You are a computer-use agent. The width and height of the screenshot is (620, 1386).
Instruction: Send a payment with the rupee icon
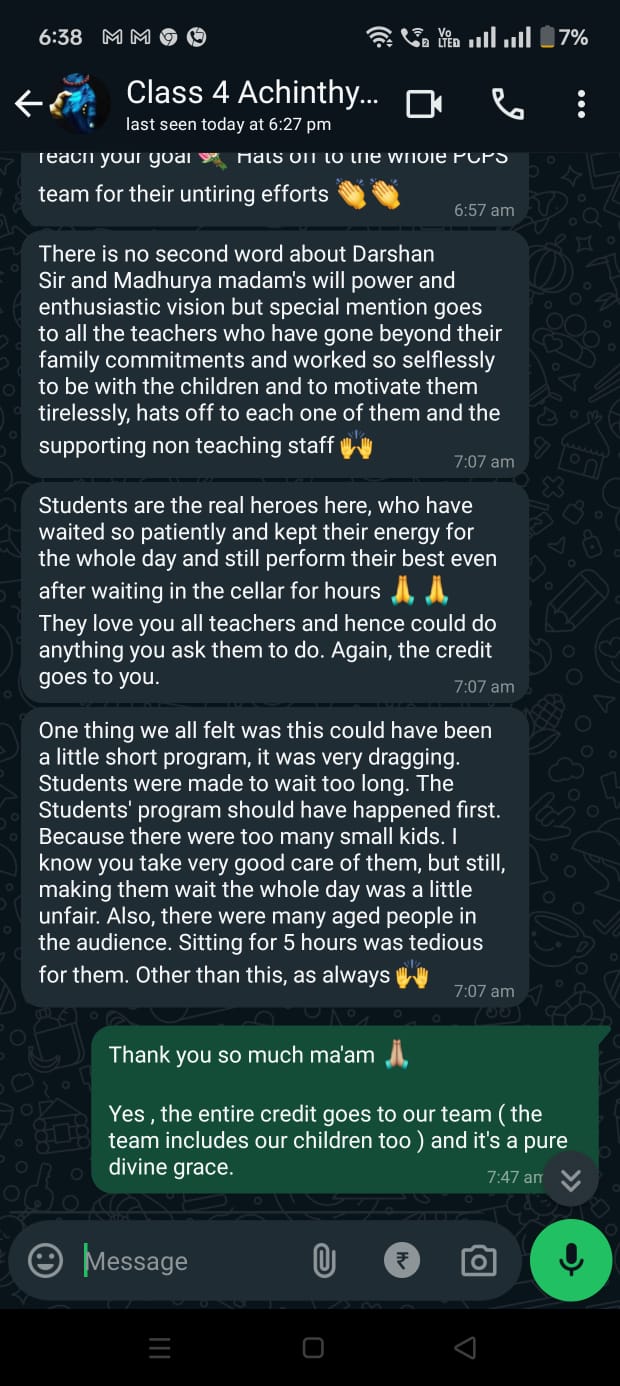click(402, 1261)
